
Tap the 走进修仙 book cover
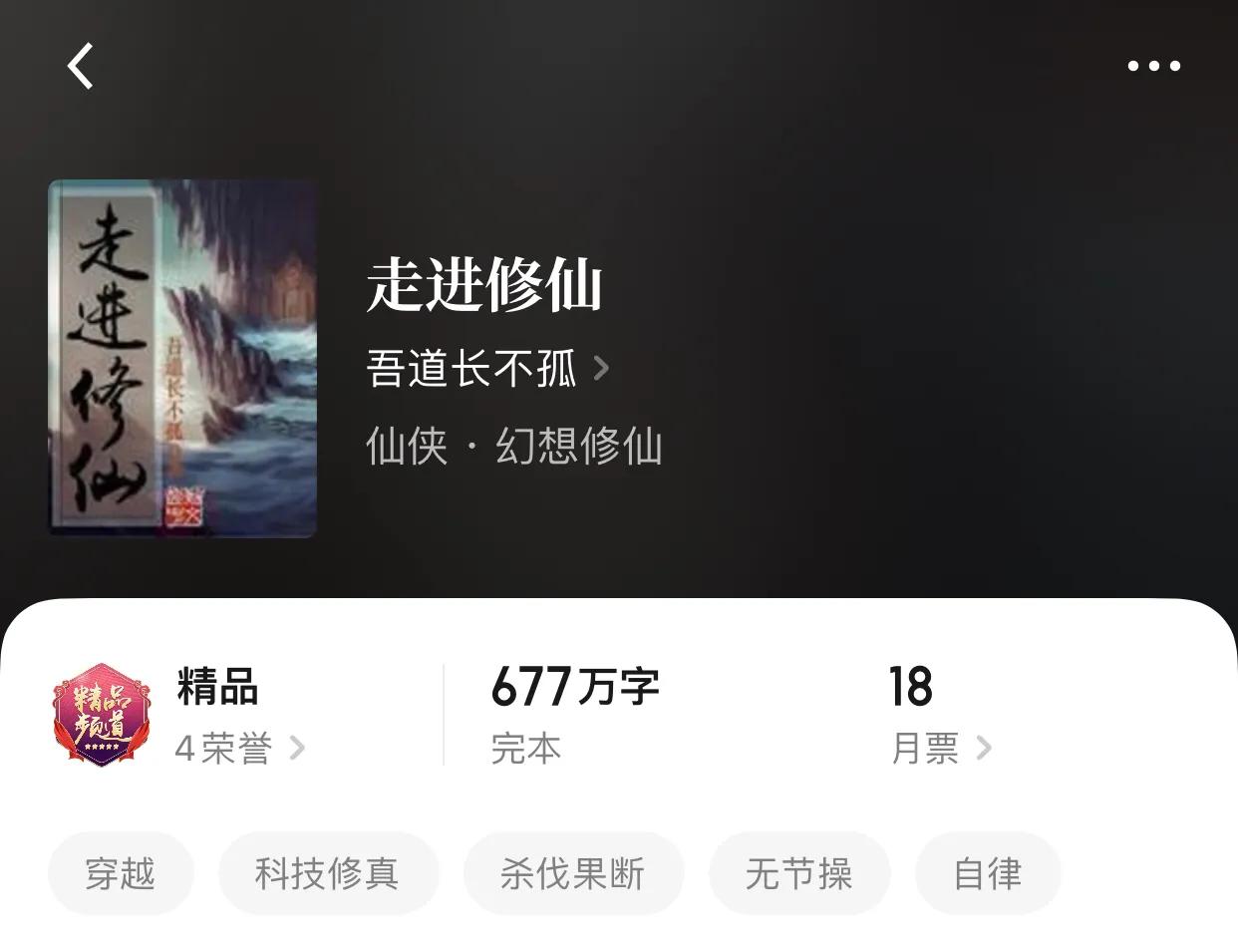point(182,359)
